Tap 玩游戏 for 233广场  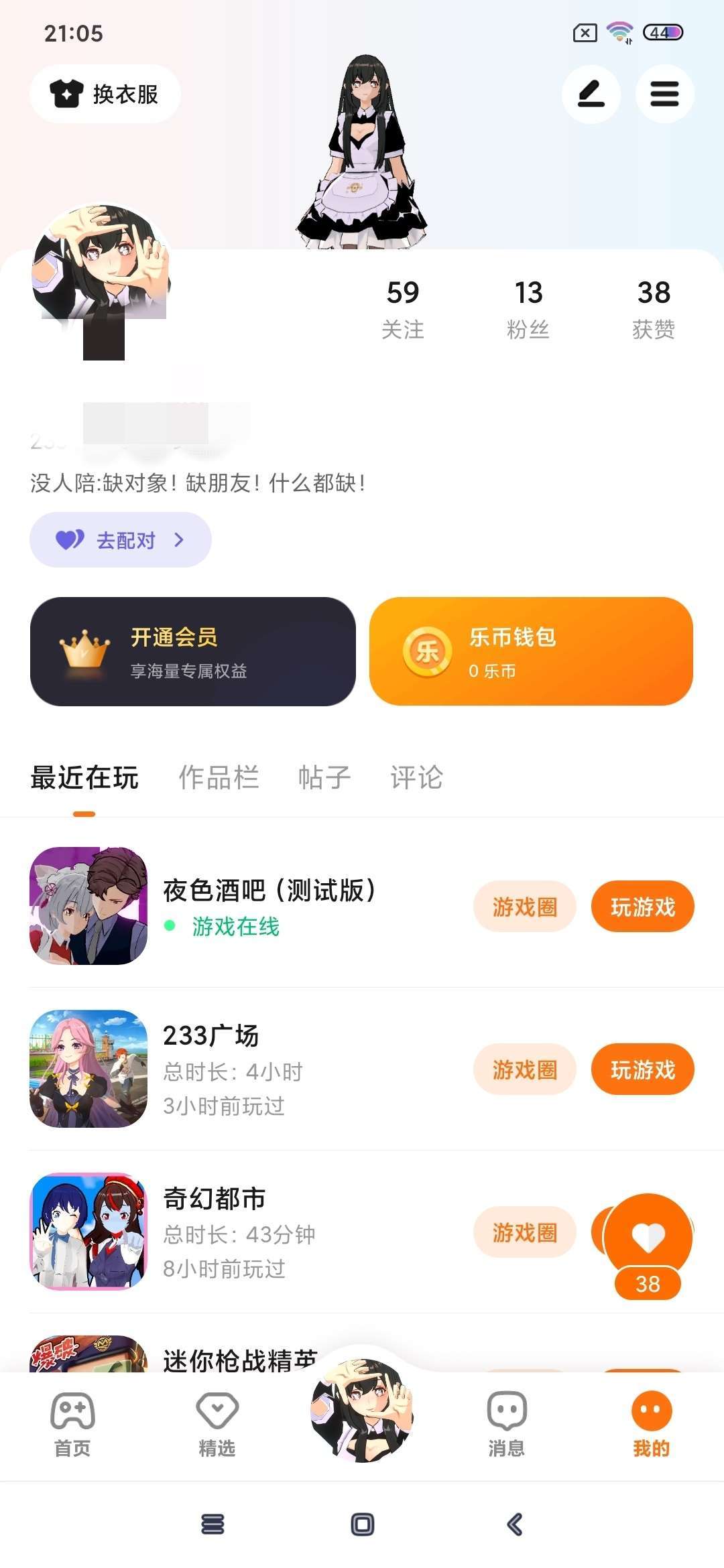pos(642,1069)
